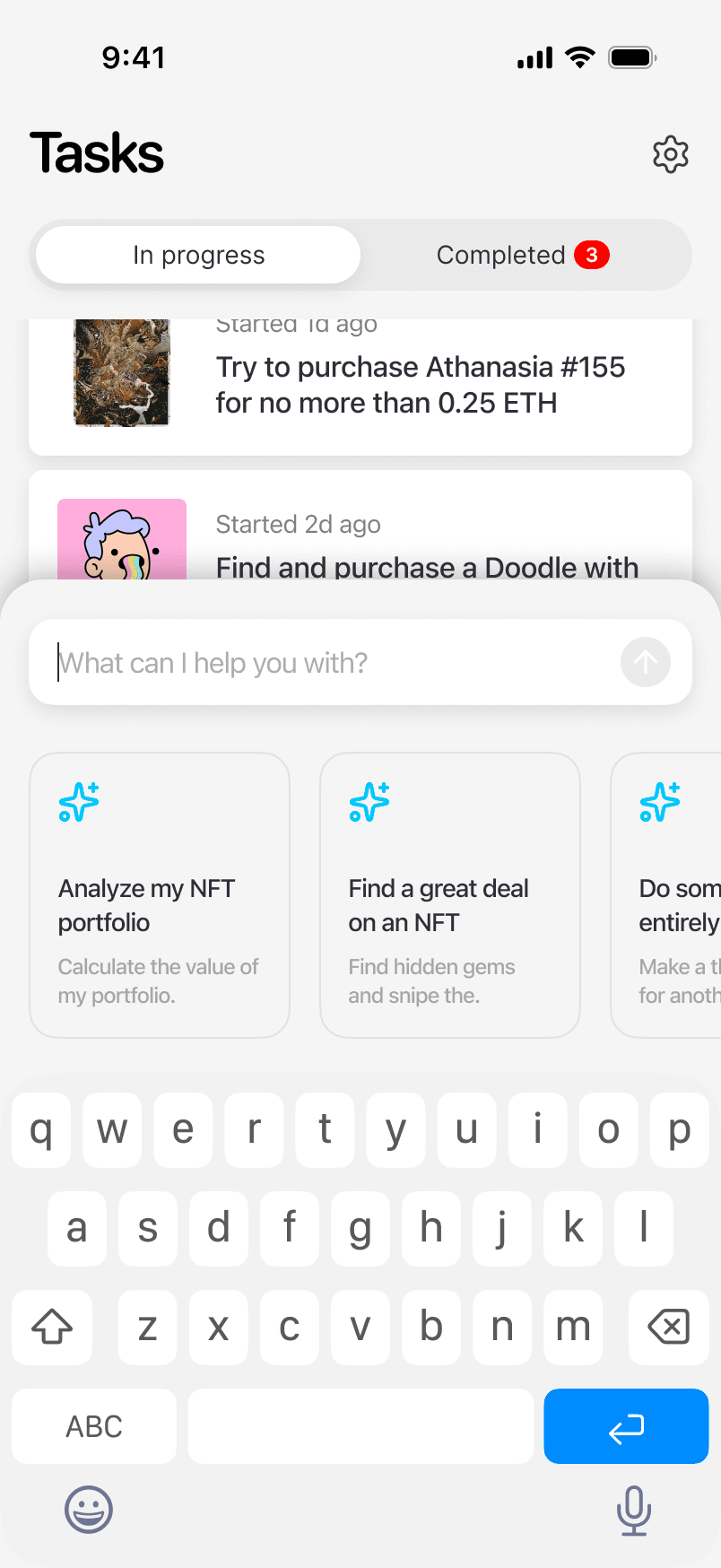Select the In progress tab
721x1568 pixels.
coord(198,255)
